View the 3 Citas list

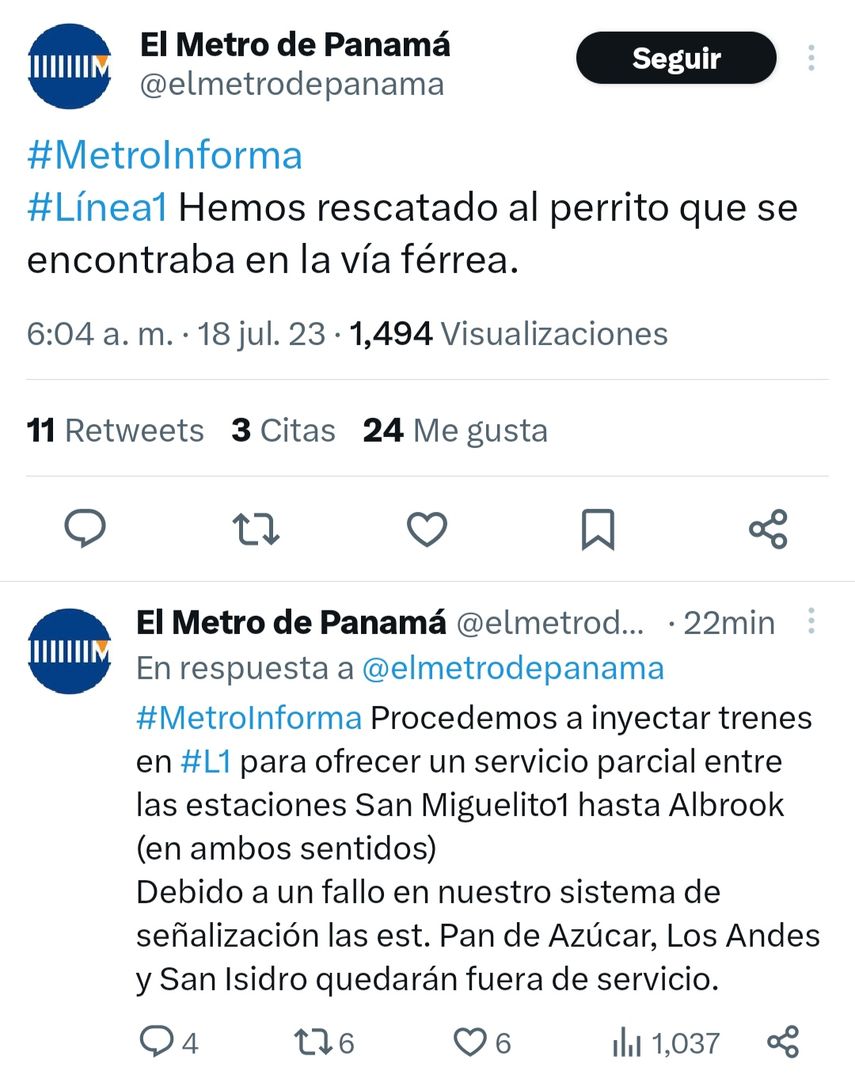(x=283, y=431)
